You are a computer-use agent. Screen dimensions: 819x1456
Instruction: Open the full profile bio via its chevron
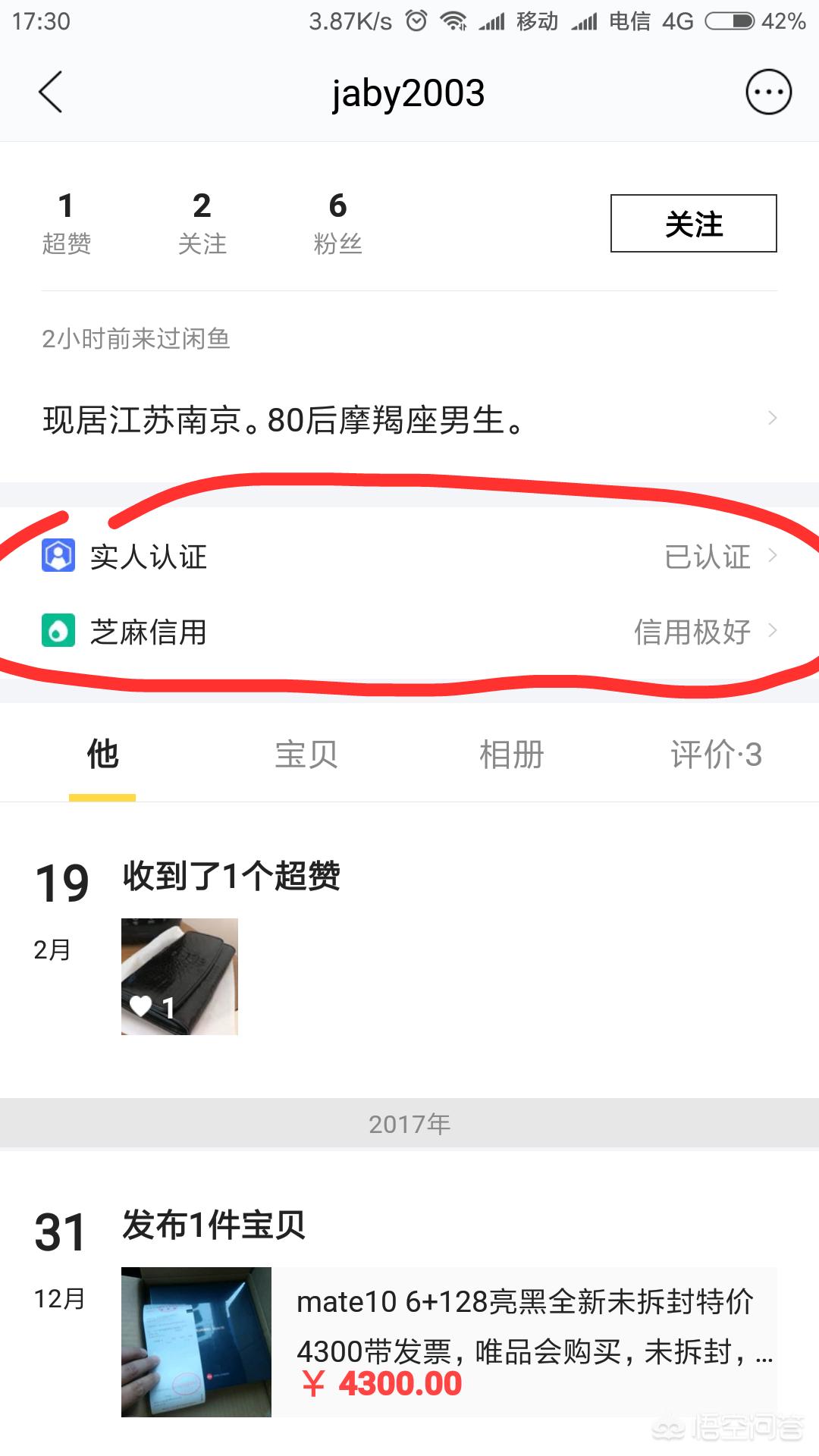[x=772, y=418]
